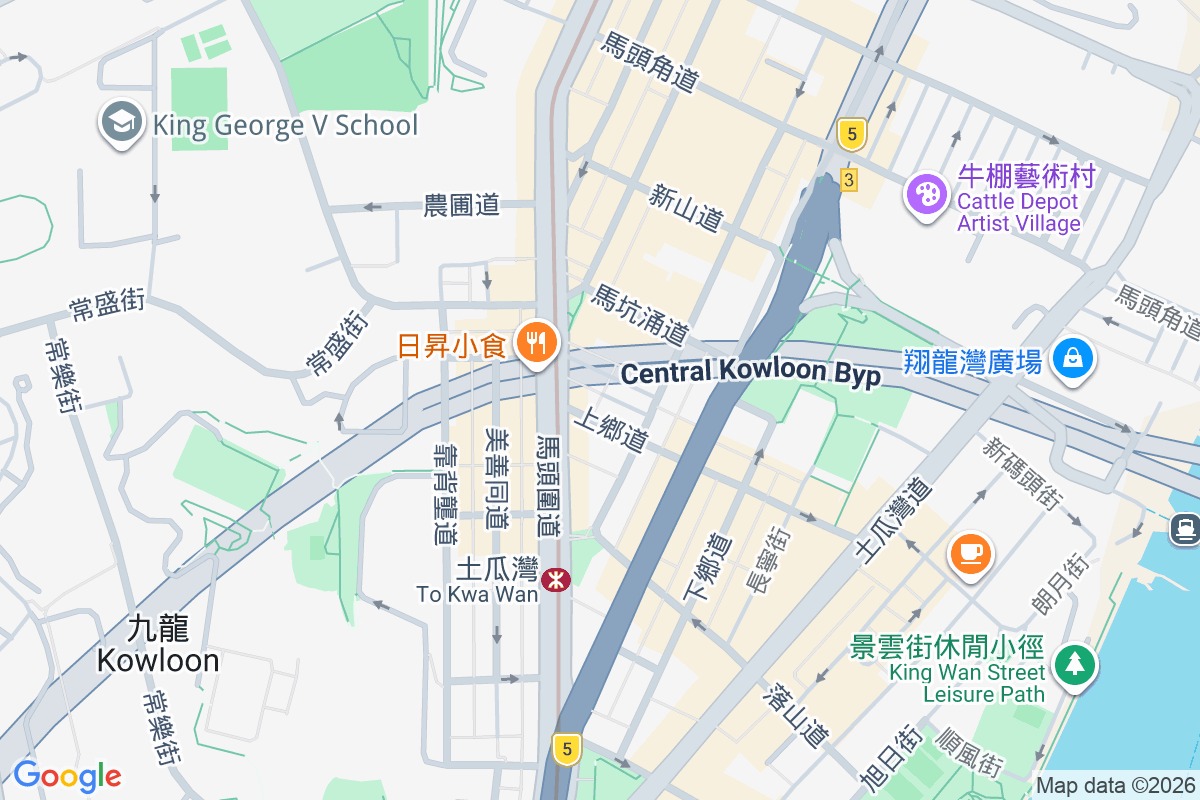This screenshot has height=800, width=1200.
Task: Open the King Wan Street Leisure Path pin
Action: point(1075,664)
